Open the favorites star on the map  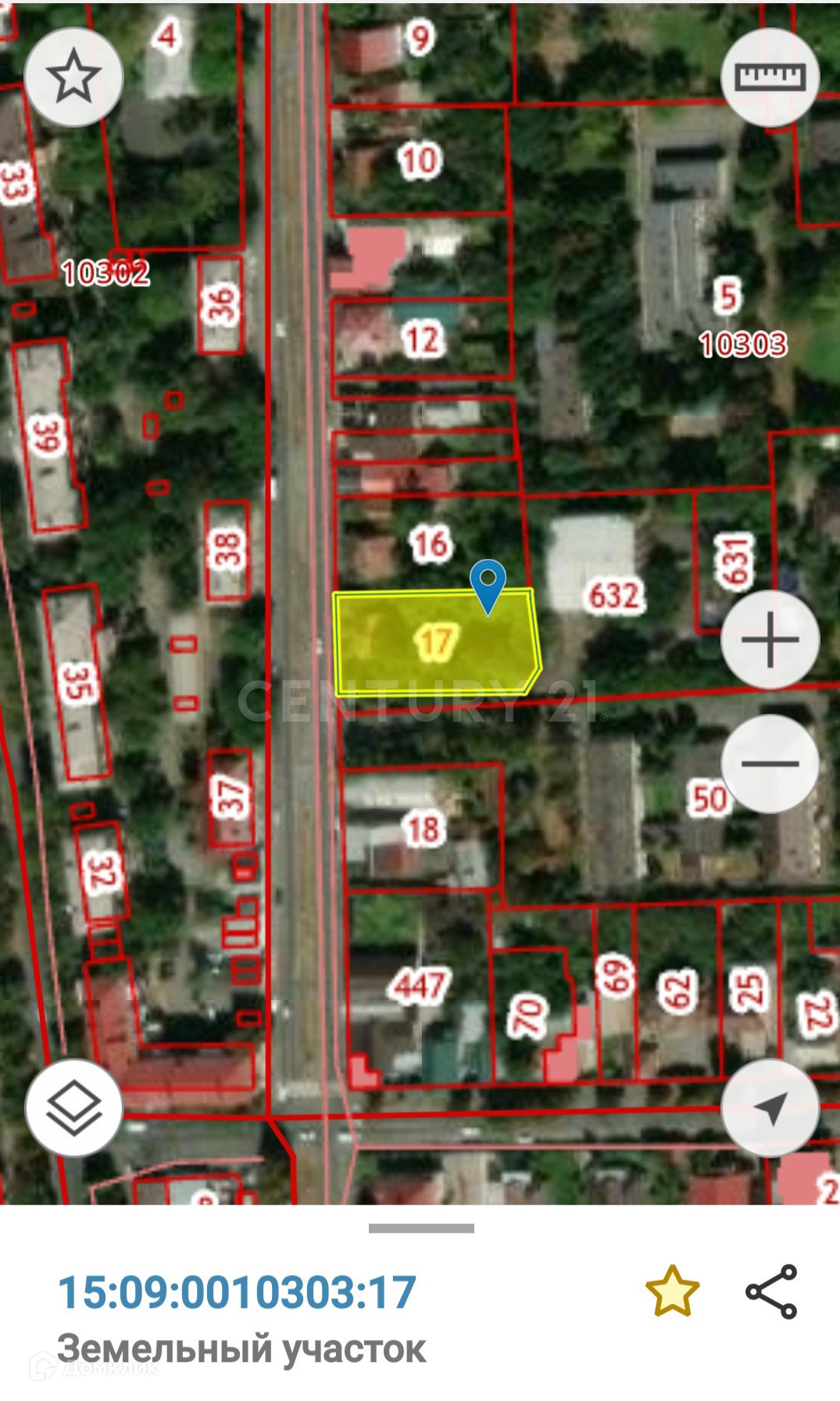point(73,77)
